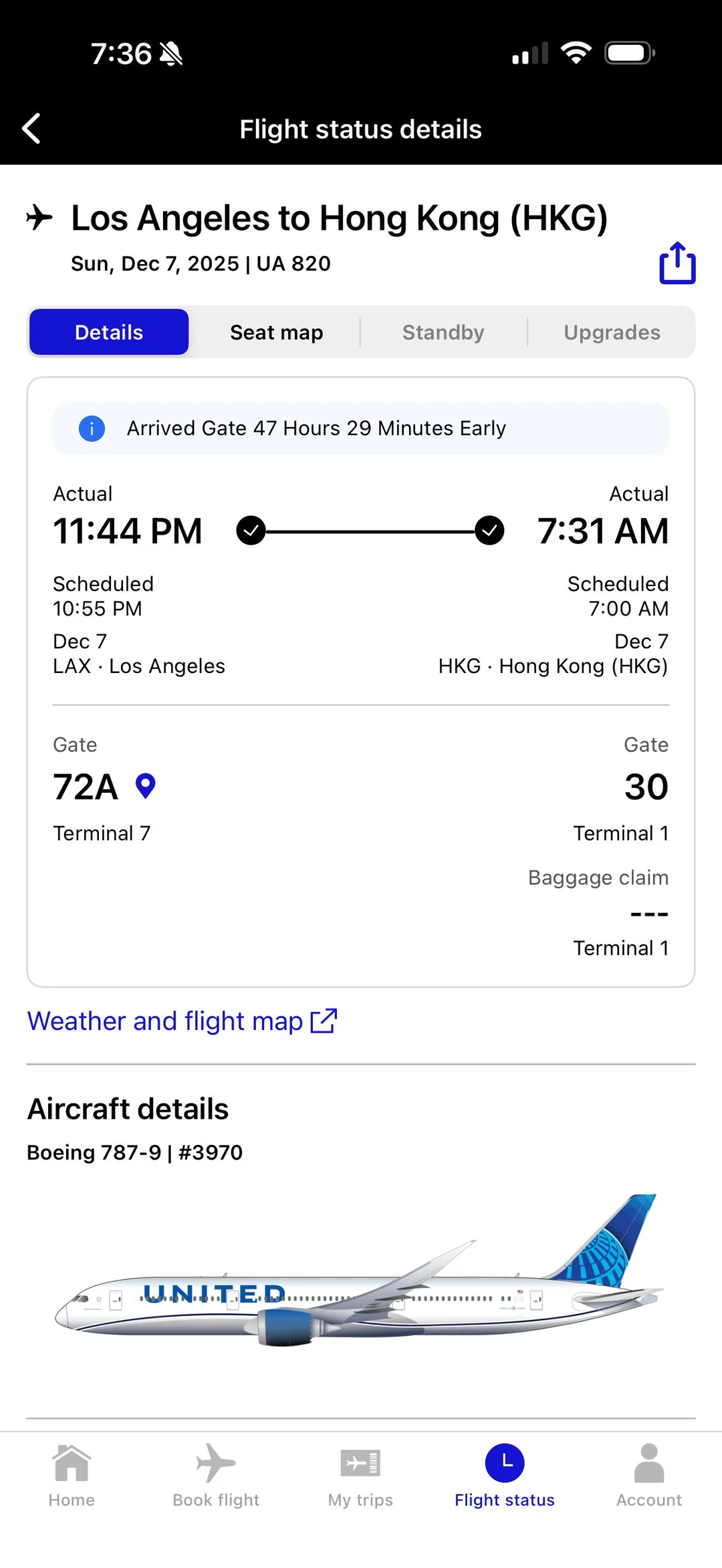Tap the gate 72A location pin

point(145,787)
